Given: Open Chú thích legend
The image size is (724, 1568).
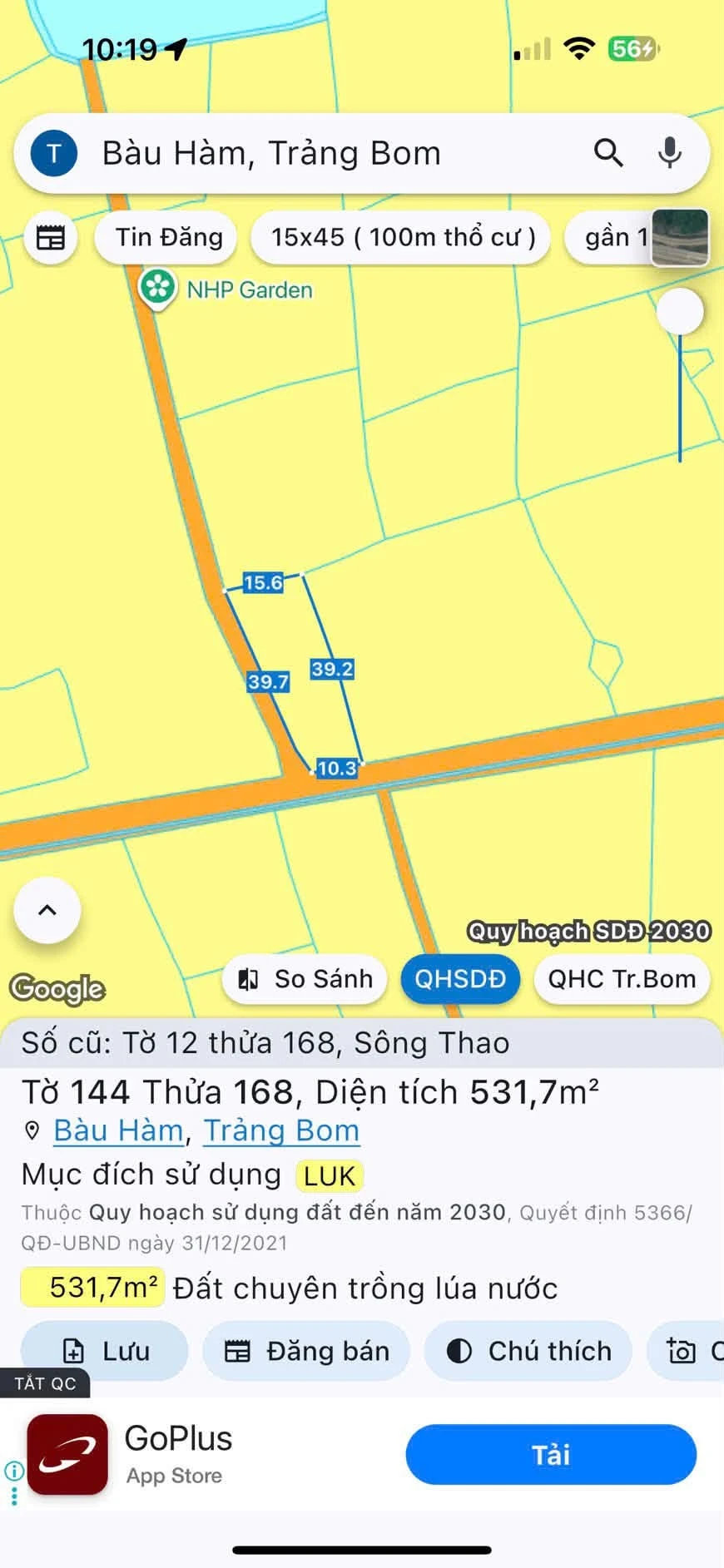Looking at the screenshot, I should 528,1351.
